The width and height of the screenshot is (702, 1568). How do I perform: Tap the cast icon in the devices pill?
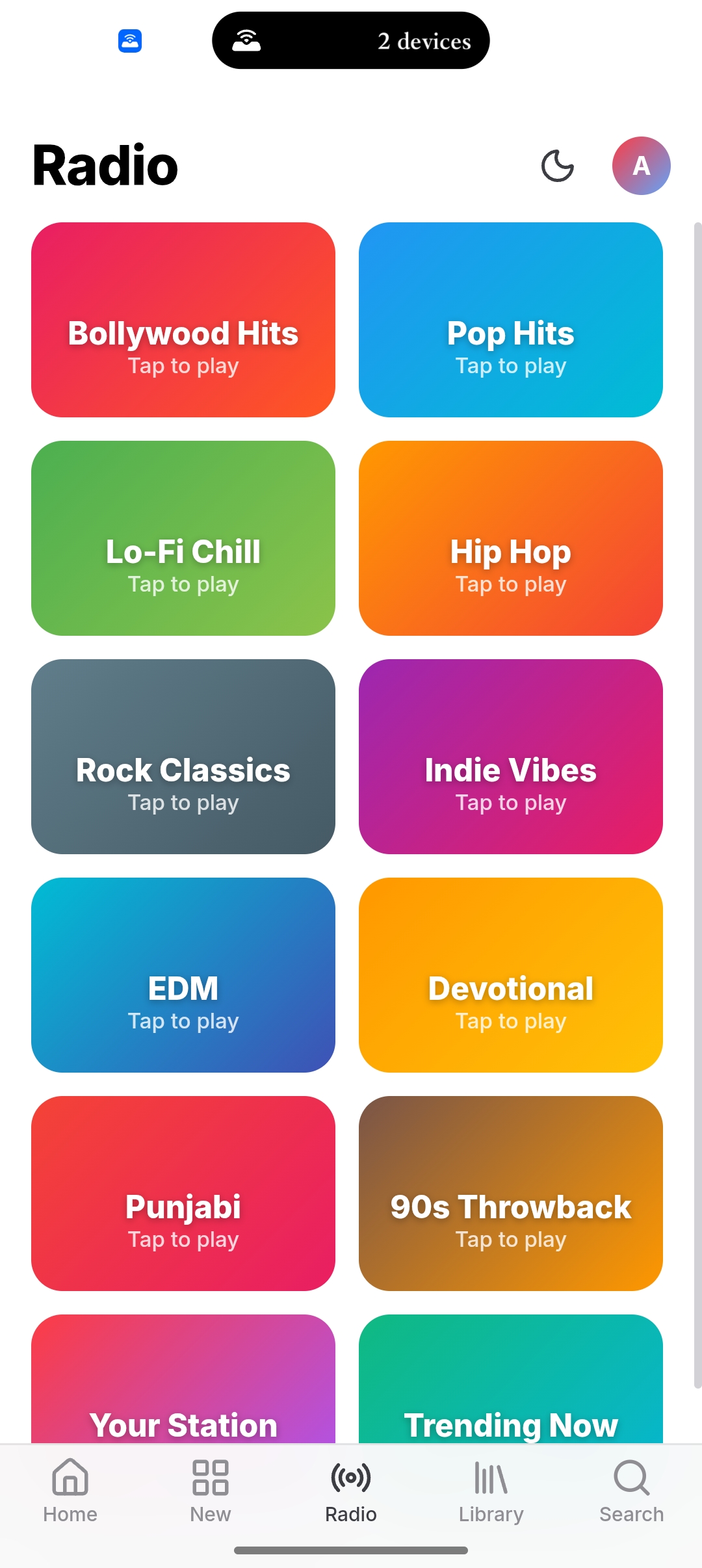coord(246,40)
